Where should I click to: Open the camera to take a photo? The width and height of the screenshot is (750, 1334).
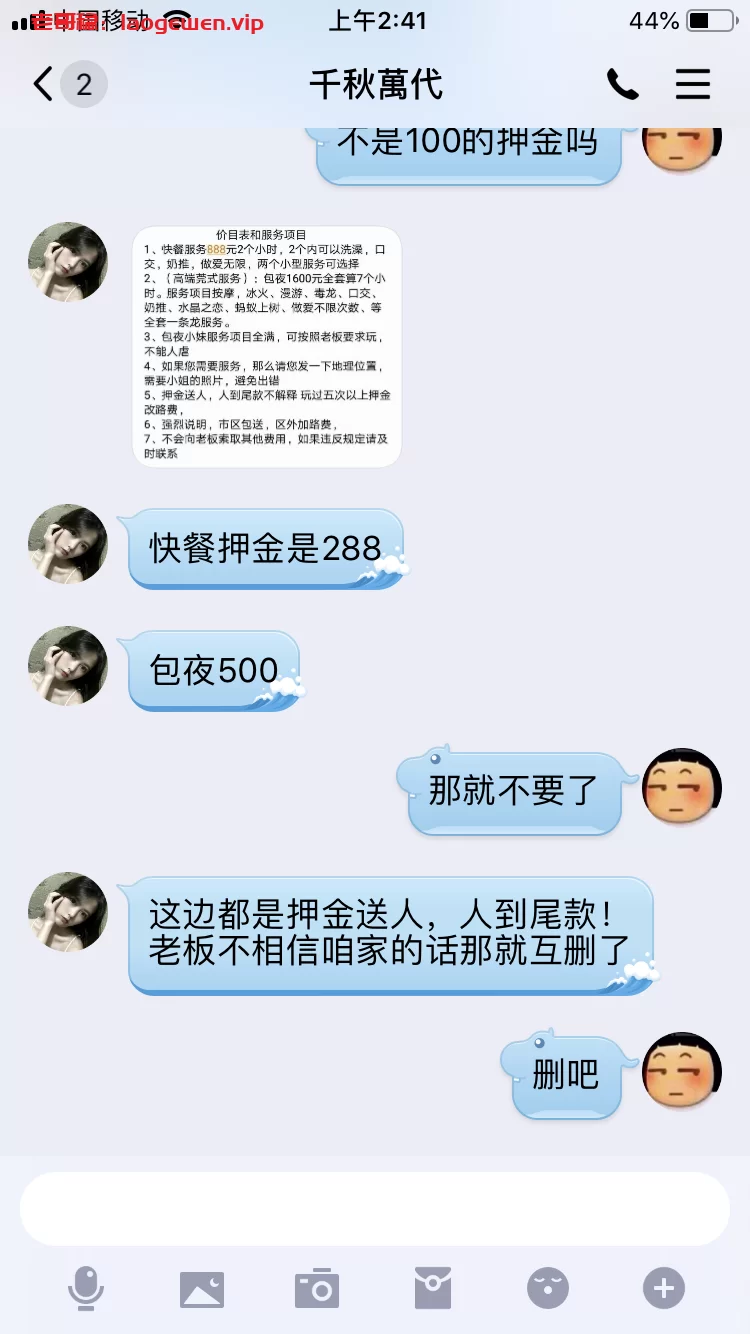(317, 1288)
